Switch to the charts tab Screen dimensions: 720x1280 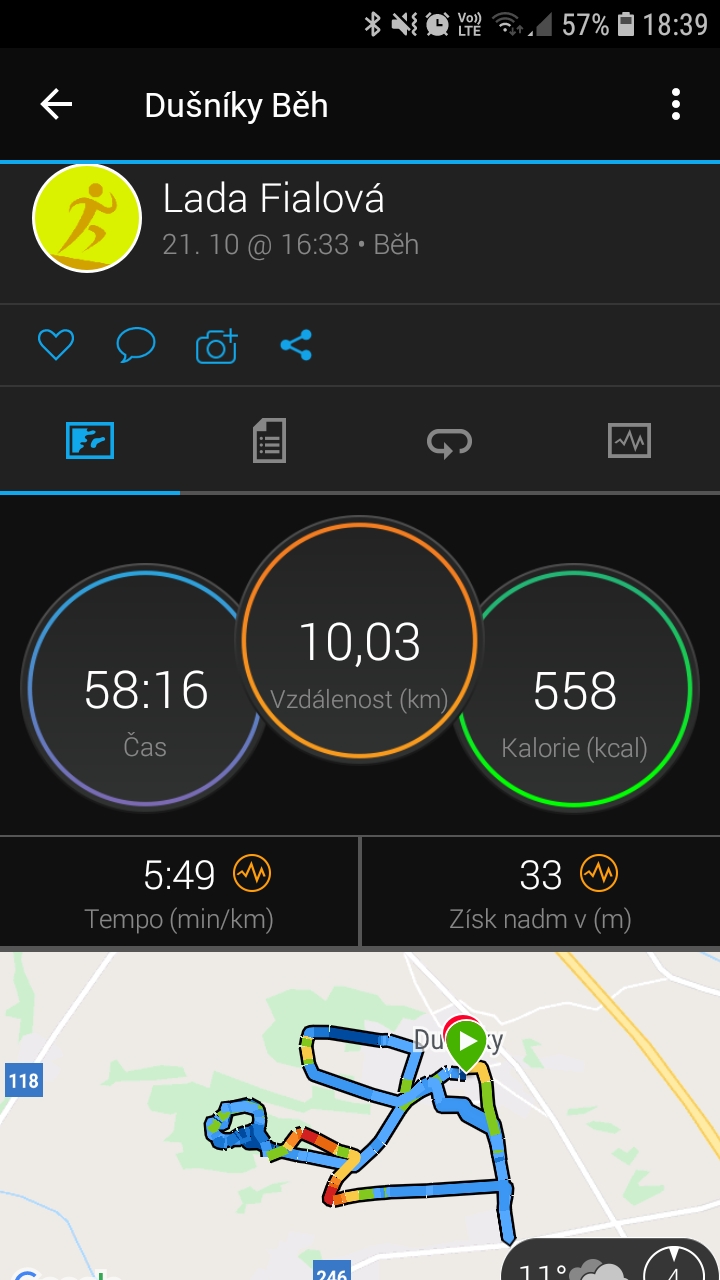(629, 441)
